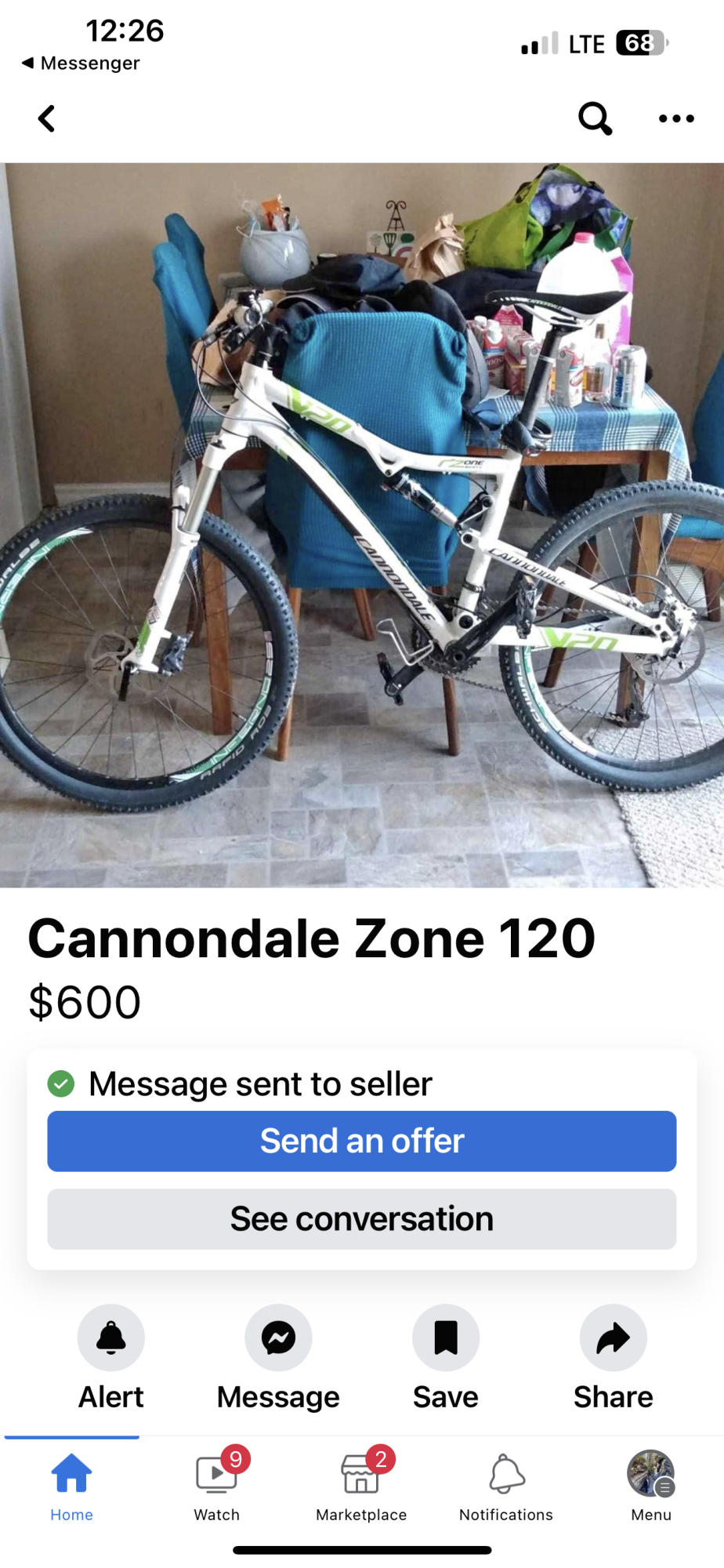
Task: Open the Menu tab
Action: point(651,1486)
